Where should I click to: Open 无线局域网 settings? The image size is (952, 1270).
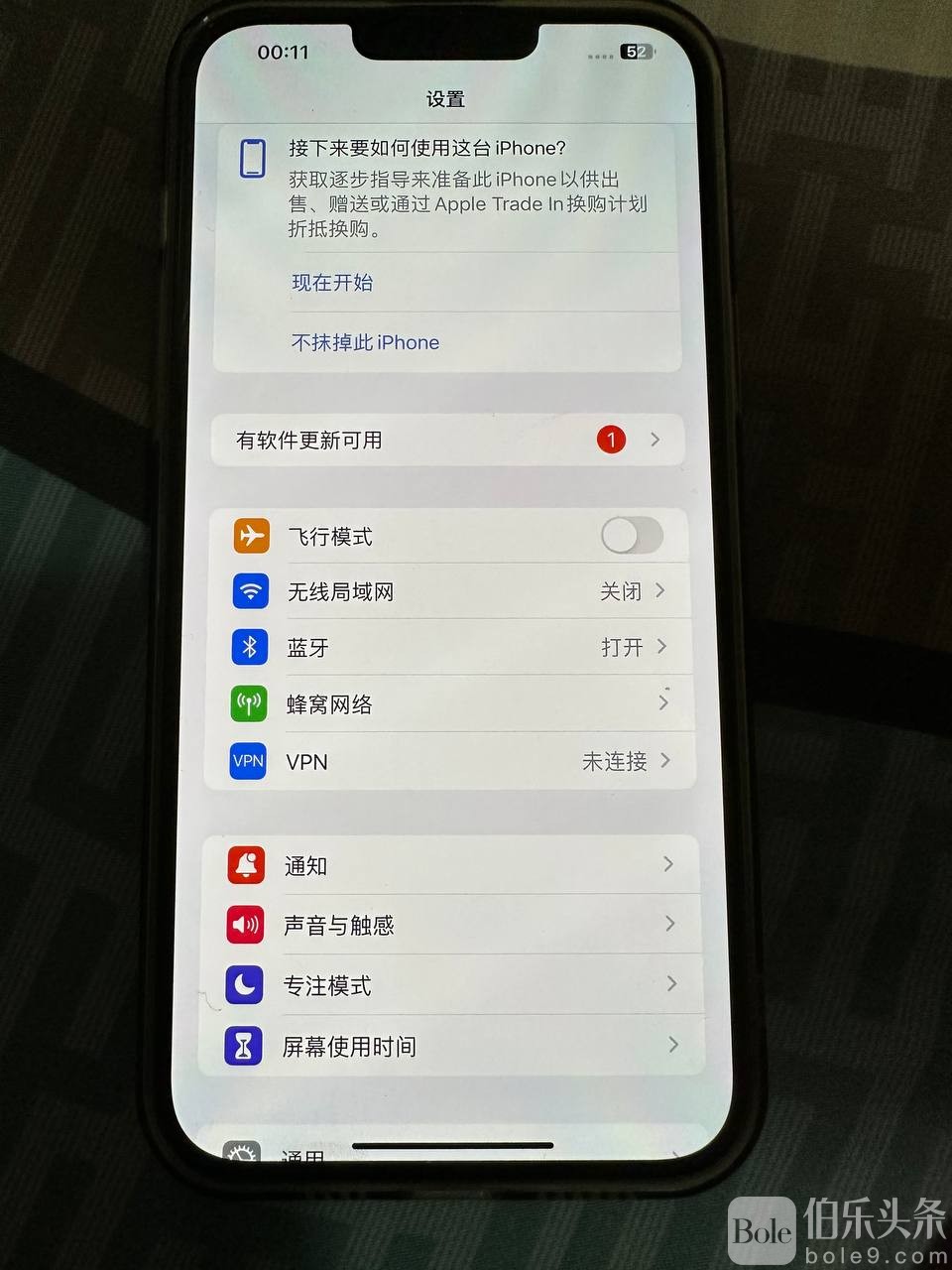[446, 592]
